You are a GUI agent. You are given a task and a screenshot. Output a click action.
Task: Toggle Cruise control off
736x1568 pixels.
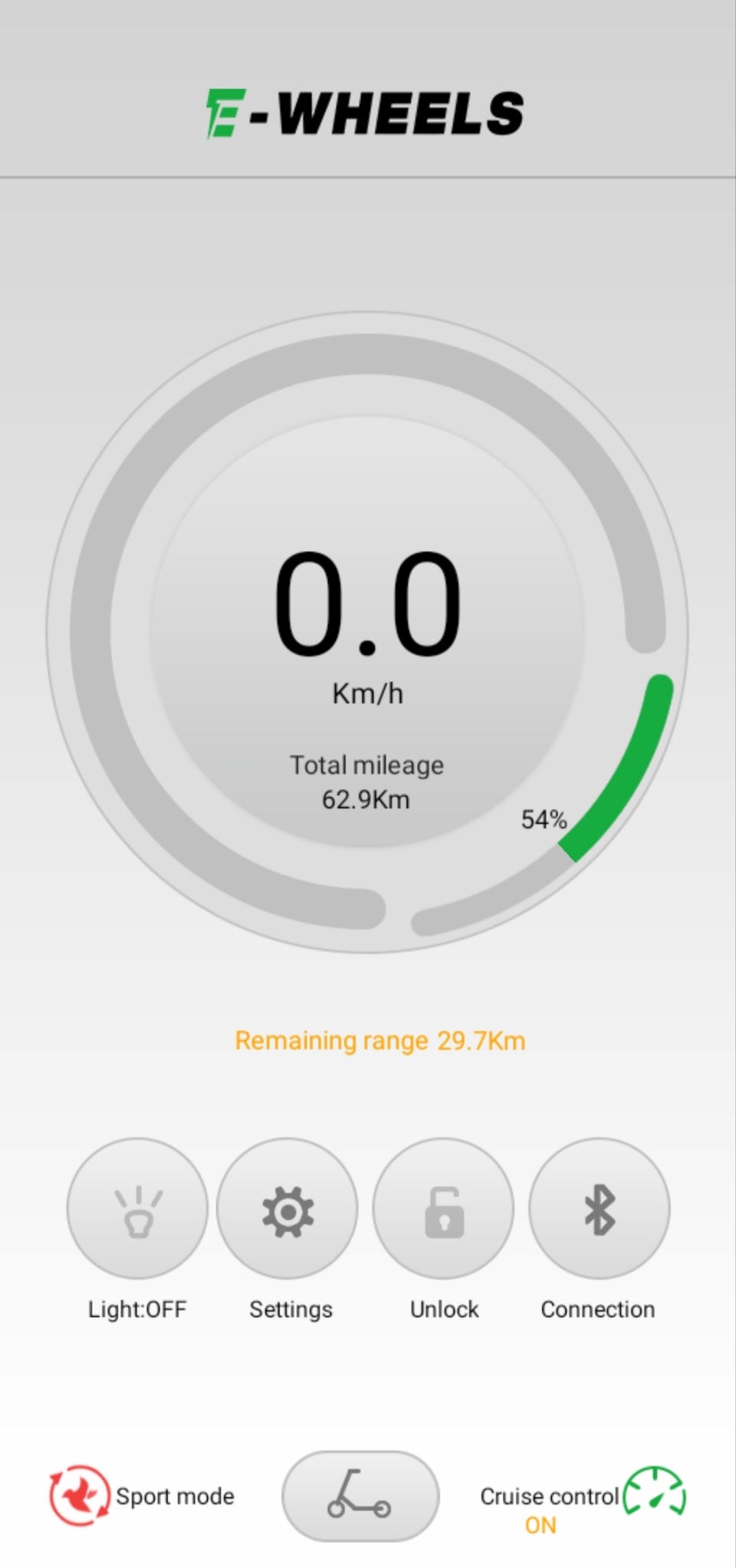(x=653, y=1491)
